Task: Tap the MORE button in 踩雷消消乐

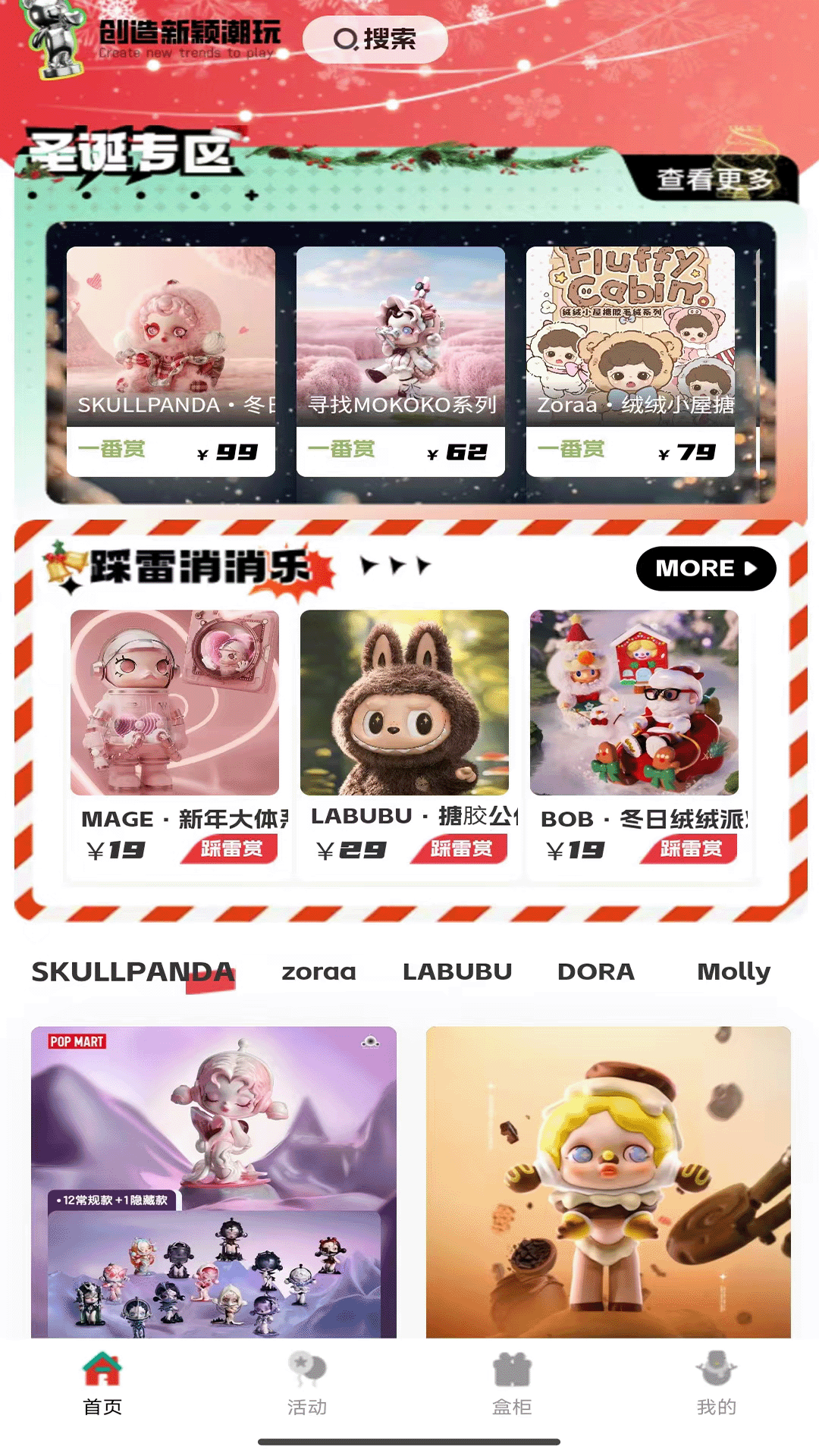Action: point(705,568)
